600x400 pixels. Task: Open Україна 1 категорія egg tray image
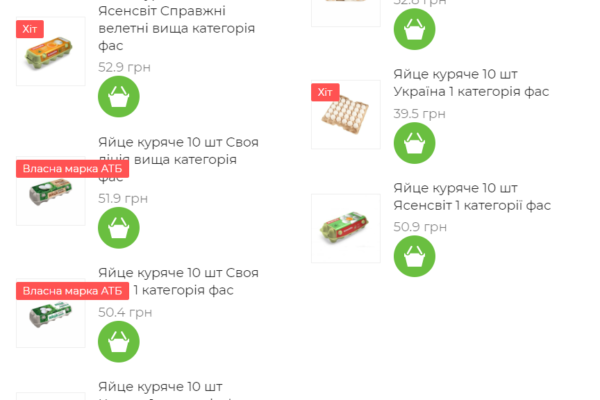(346, 115)
